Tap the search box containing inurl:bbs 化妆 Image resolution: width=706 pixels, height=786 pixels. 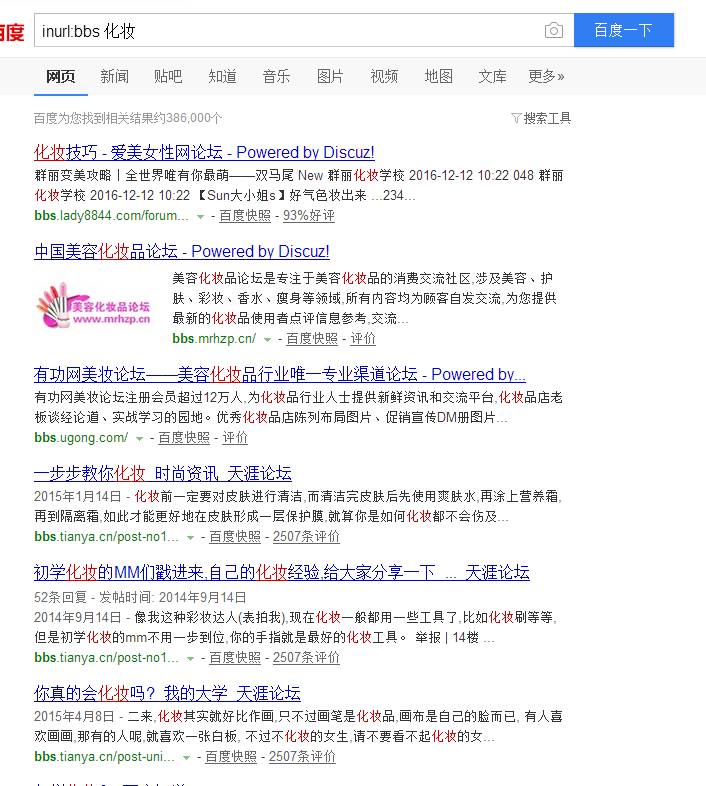[280, 31]
